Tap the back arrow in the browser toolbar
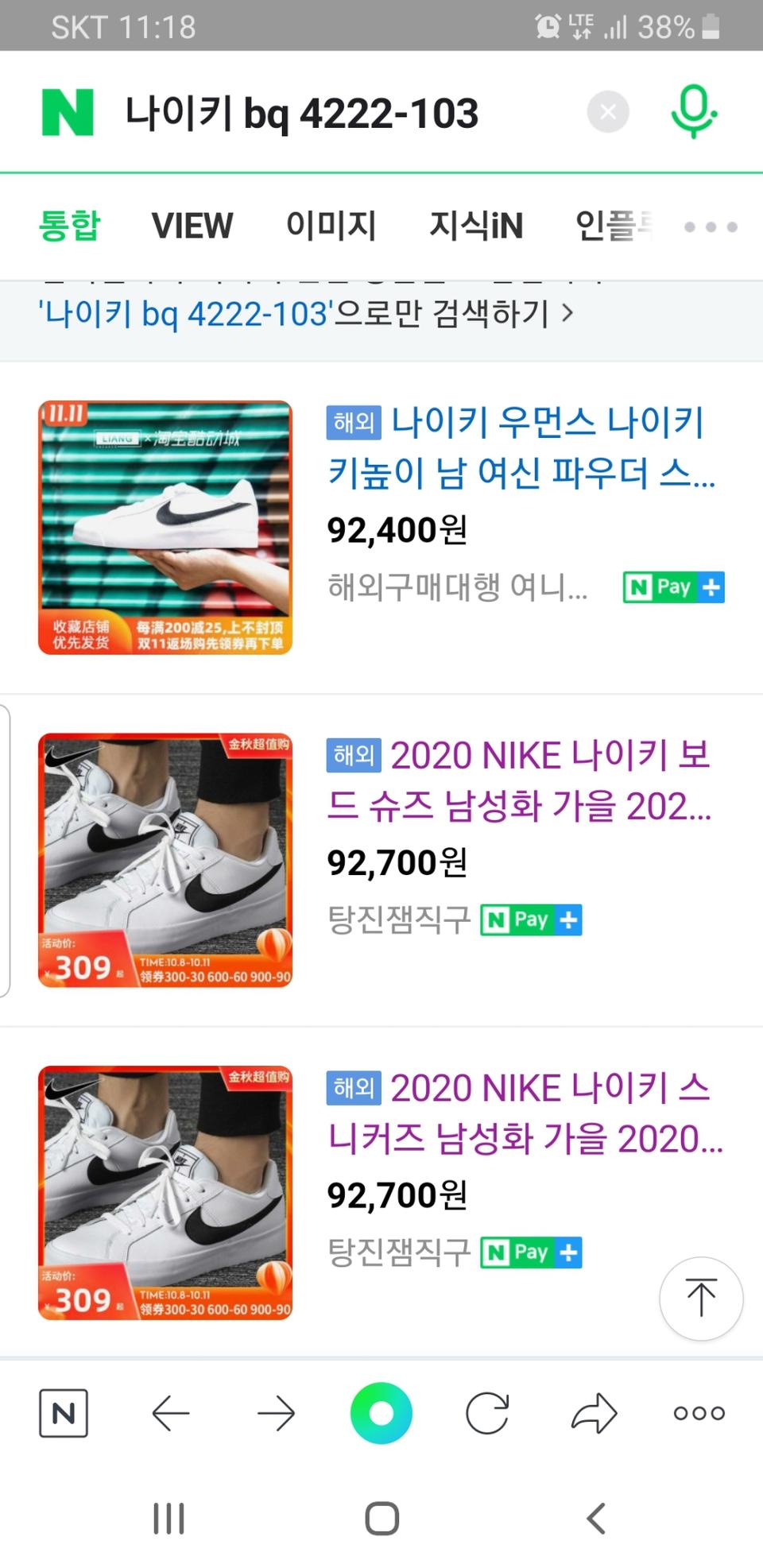Image resolution: width=763 pixels, height=1568 pixels. click(x=168, y=1412)
